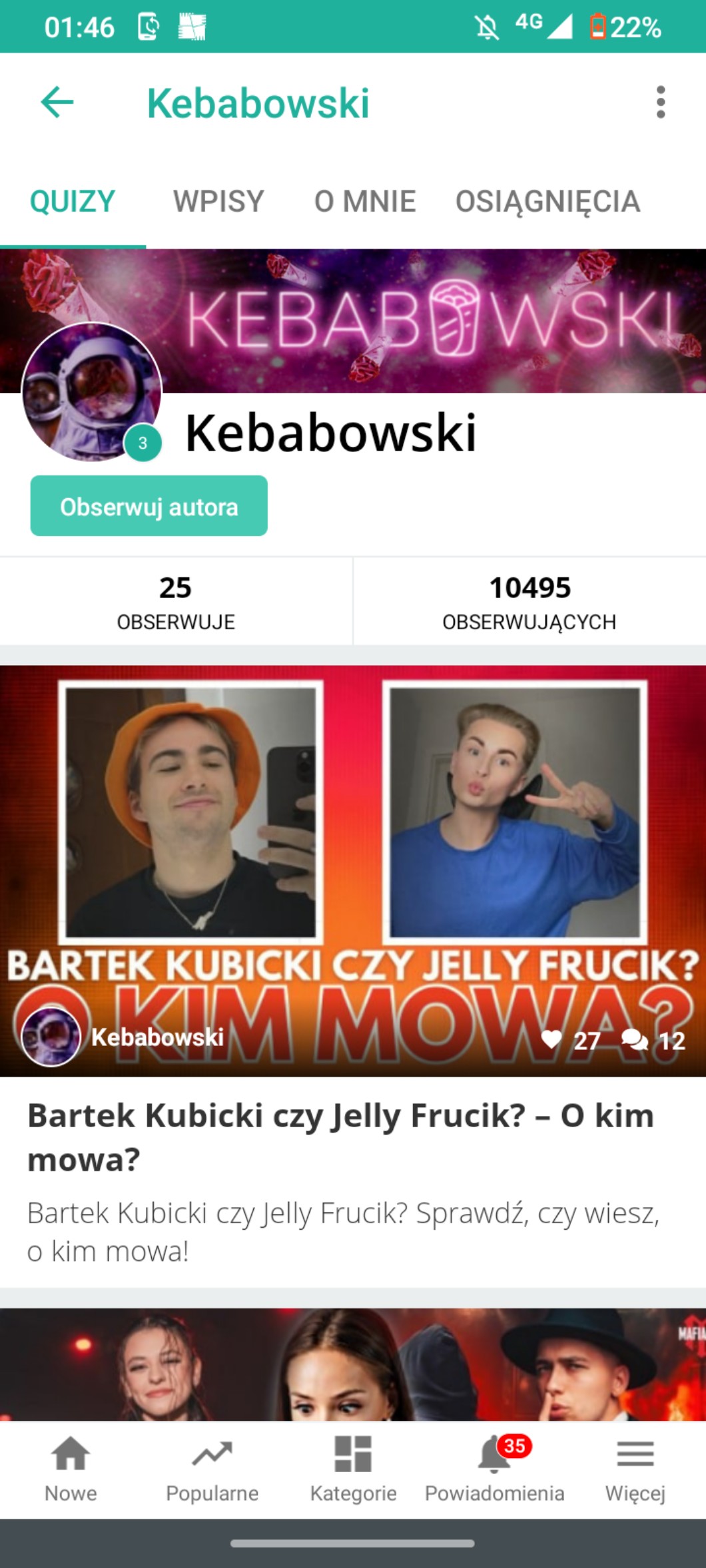Select the QUIZY tab

pos(73,201)
